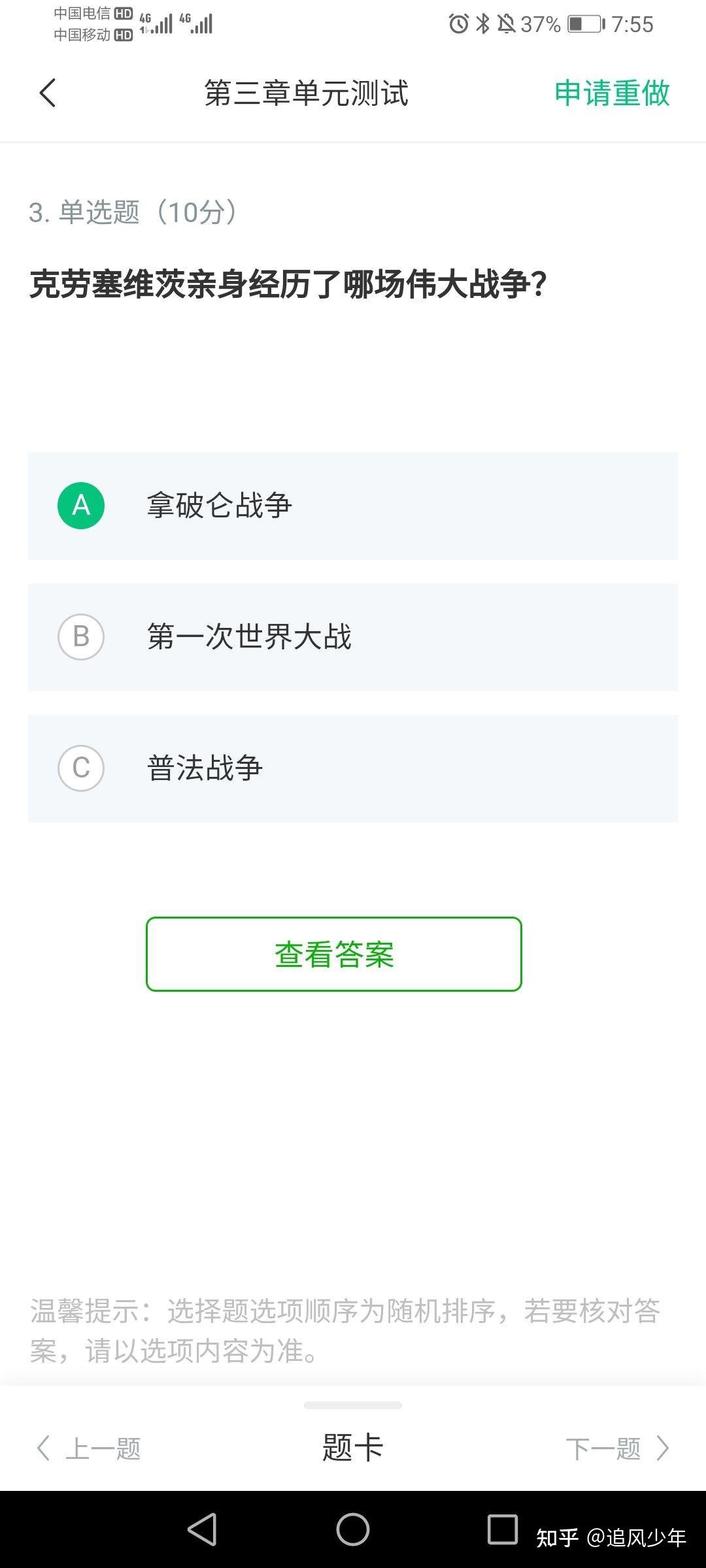Select option A 拿破仑战争
Screen dimensions: 706x1568
pyautogui.click(x=352, y=506)
